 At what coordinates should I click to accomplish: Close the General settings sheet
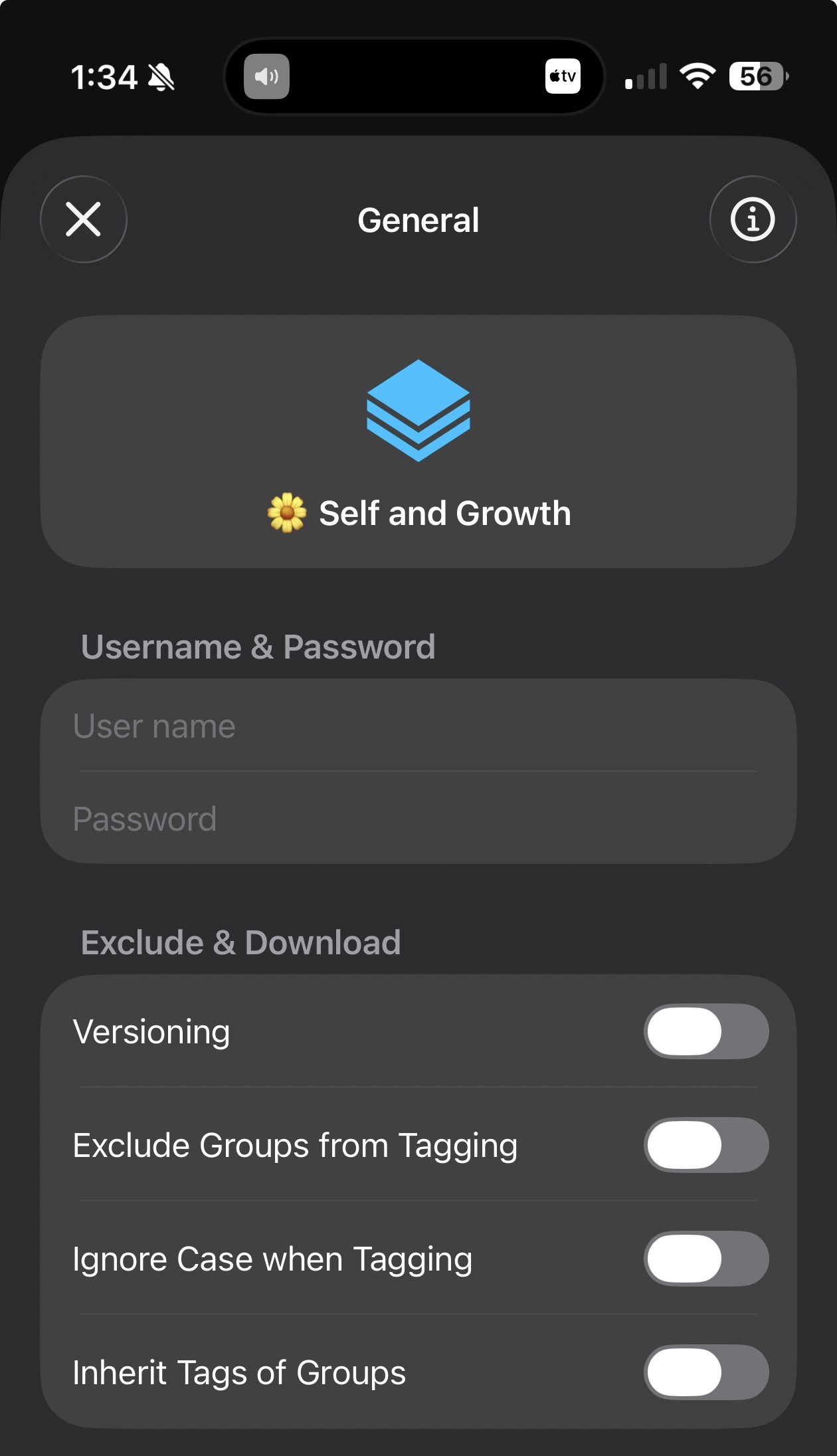(84, 219)
